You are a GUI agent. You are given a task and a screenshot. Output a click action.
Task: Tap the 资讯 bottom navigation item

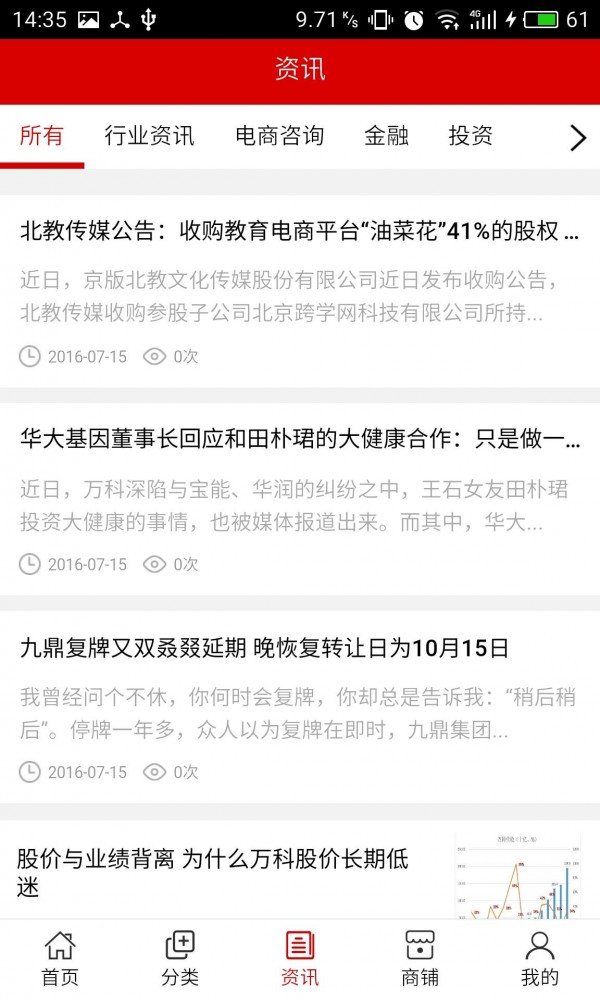pyautogui.click(x=300, y=959)
